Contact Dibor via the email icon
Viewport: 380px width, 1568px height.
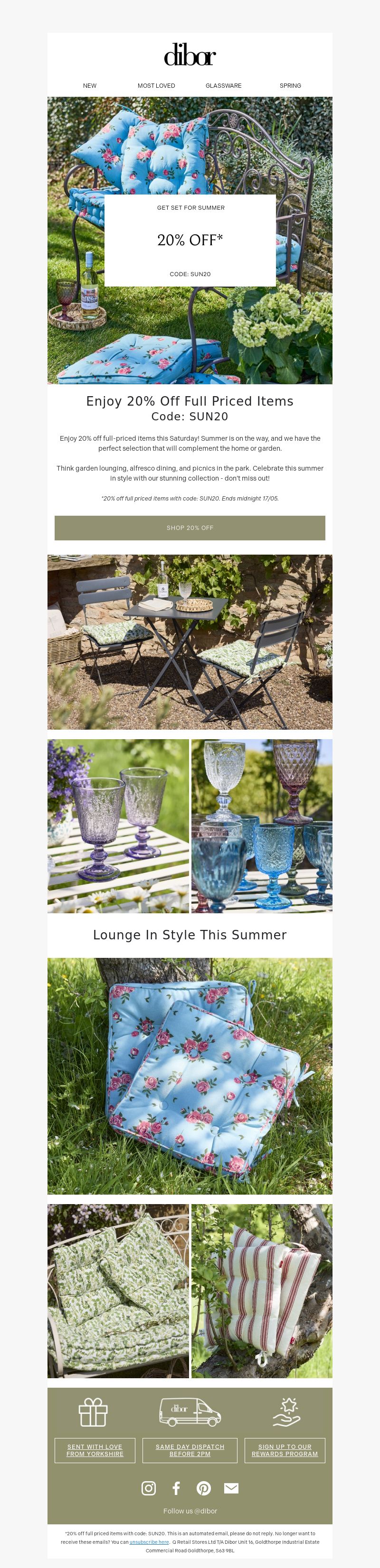point(231,1488)
